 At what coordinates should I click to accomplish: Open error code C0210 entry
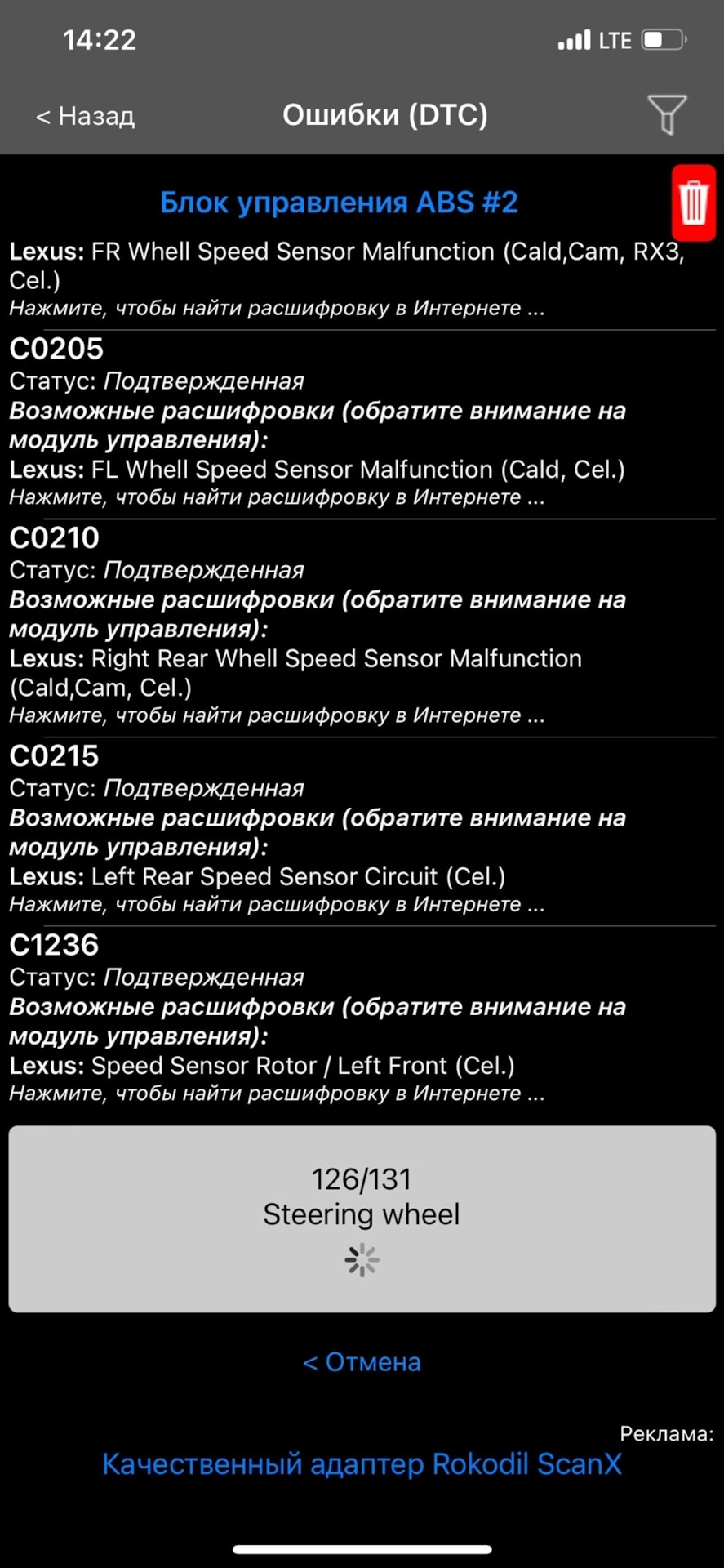coord(55,537)
